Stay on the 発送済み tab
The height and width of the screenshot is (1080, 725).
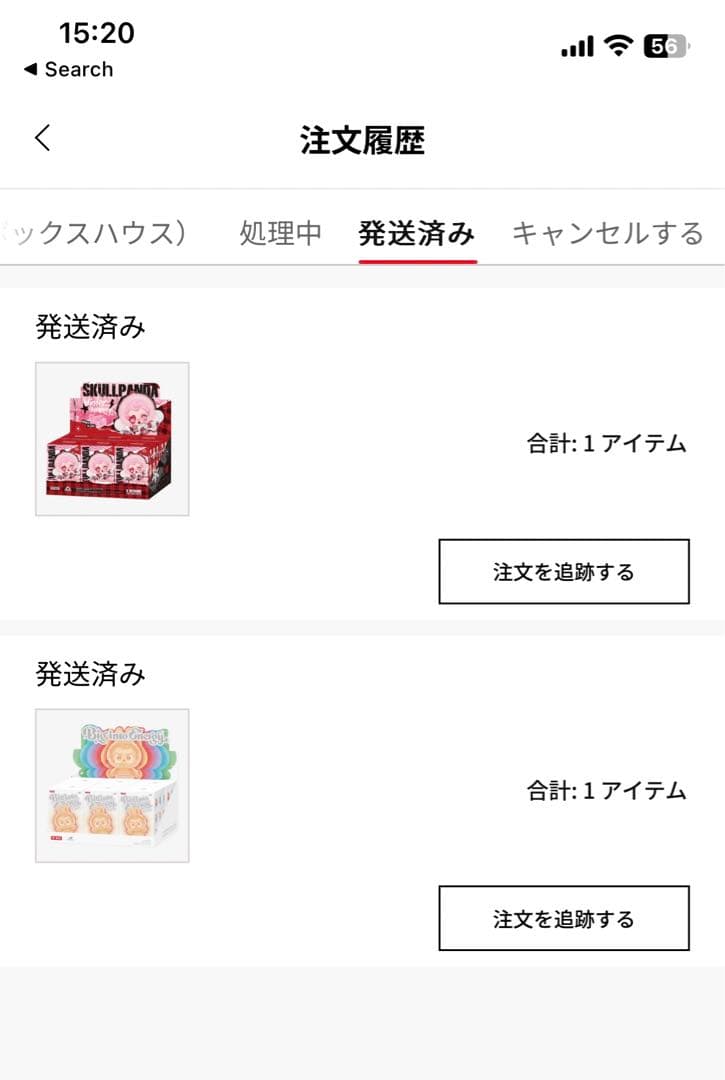click(x=417, y=232)
